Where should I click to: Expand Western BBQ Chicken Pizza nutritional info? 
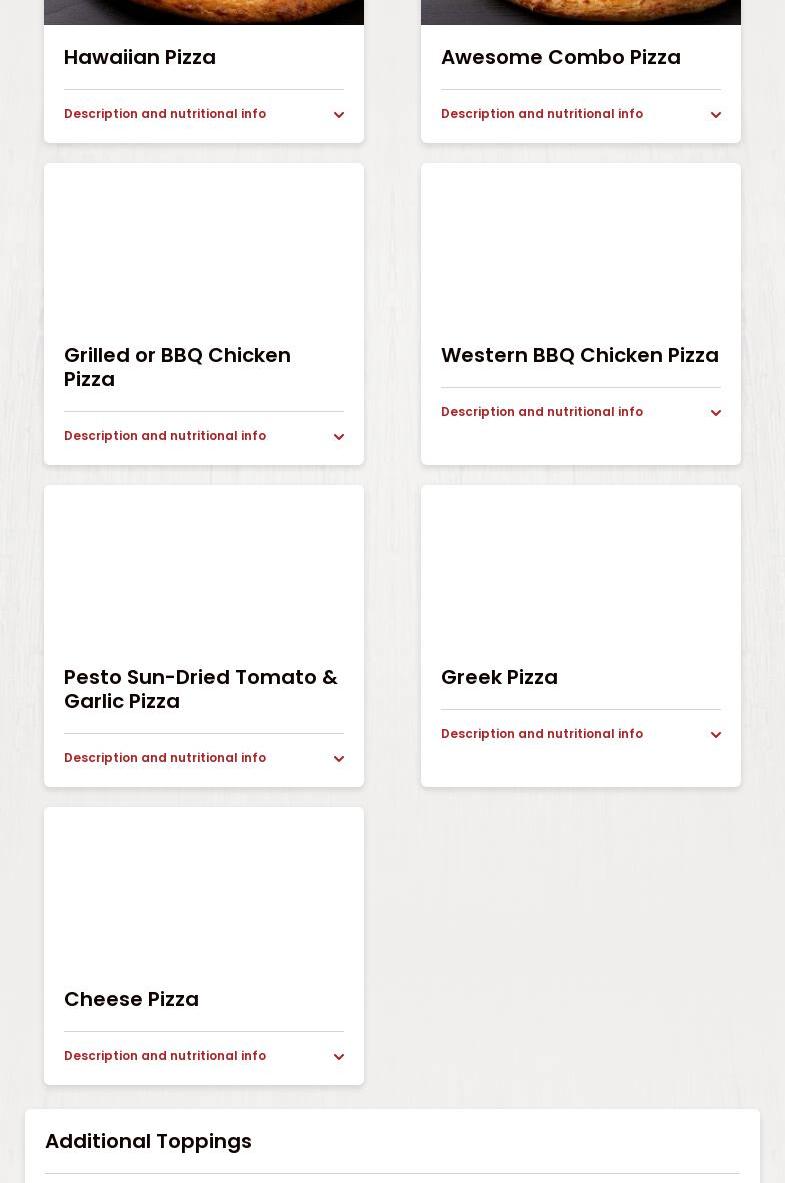click(581, 412)
